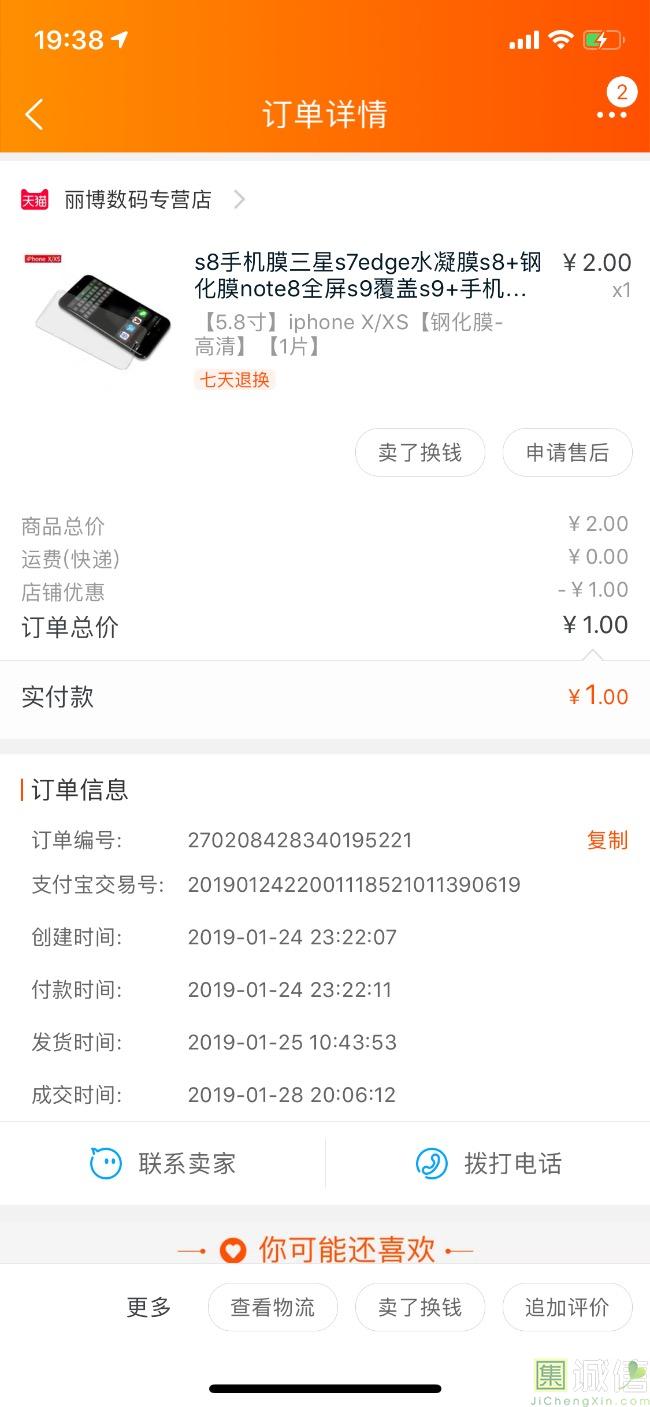
Task: Contact the seller via 联系卖家
Action: coord(164,1163)
